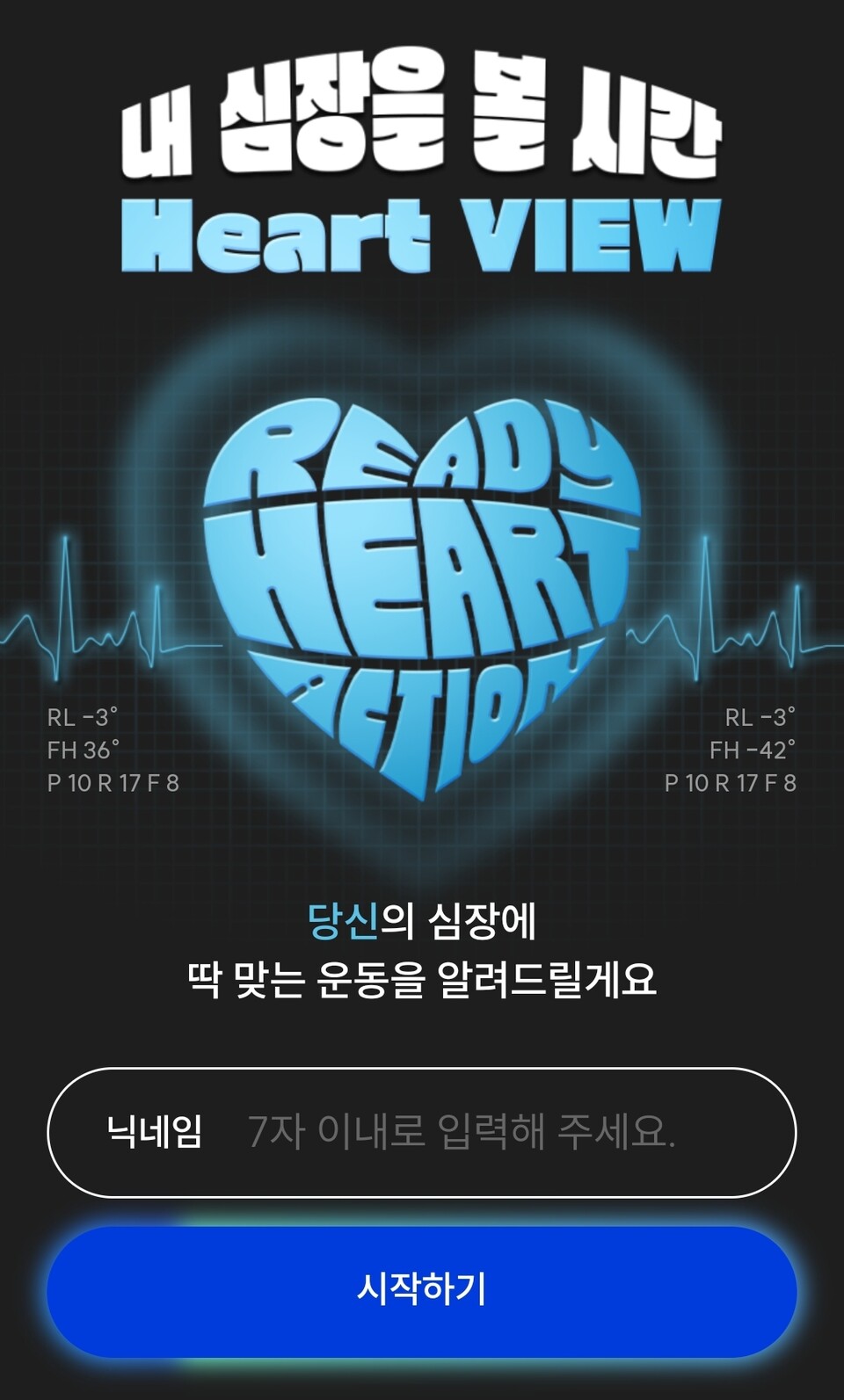844x1400 pixels.
Task: Tap the 닉네임 nickname input field
Action: (461, 1132)
